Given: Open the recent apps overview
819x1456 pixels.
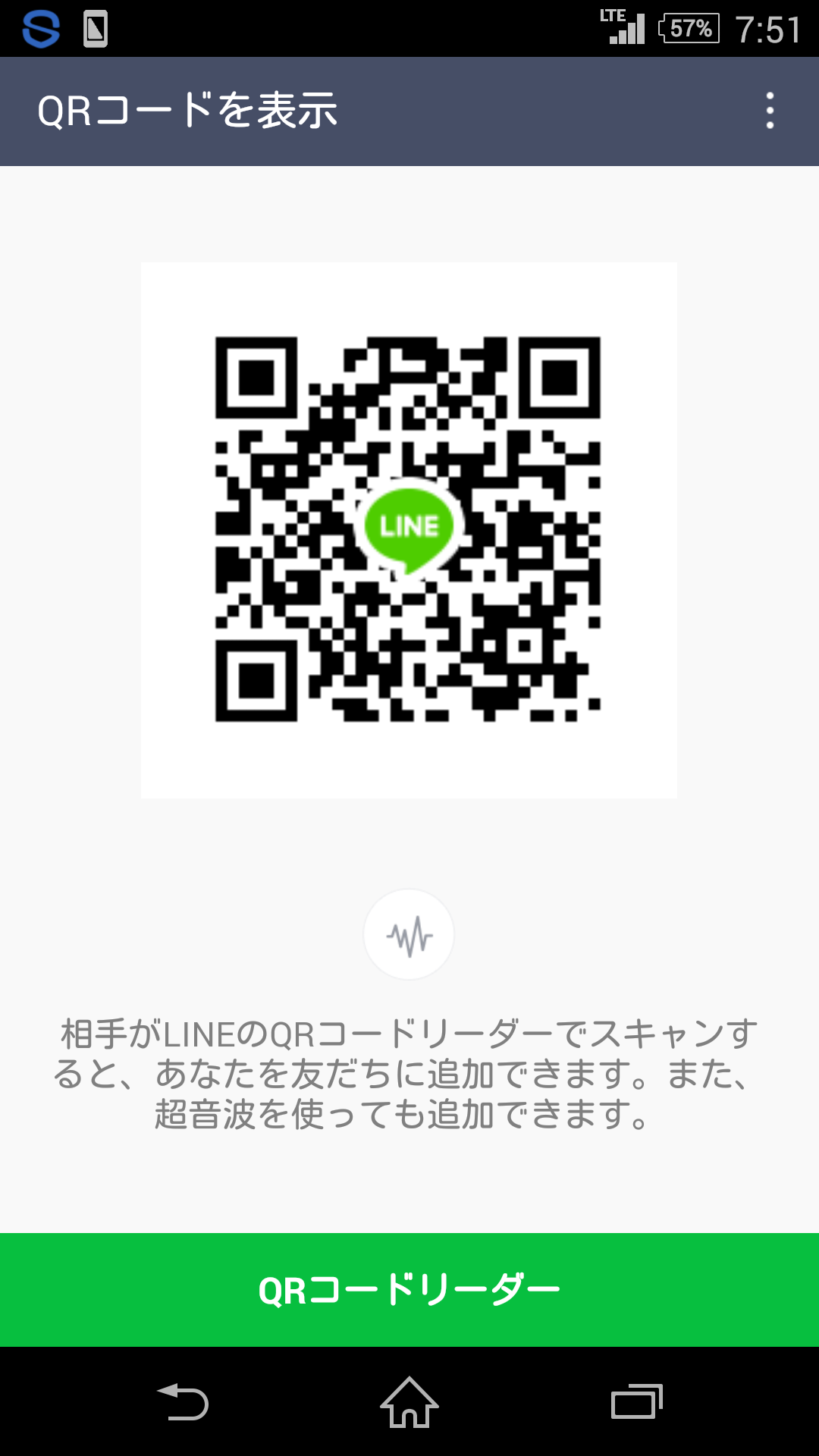Looking at the screenshot, I should (x=637, y=1401).
